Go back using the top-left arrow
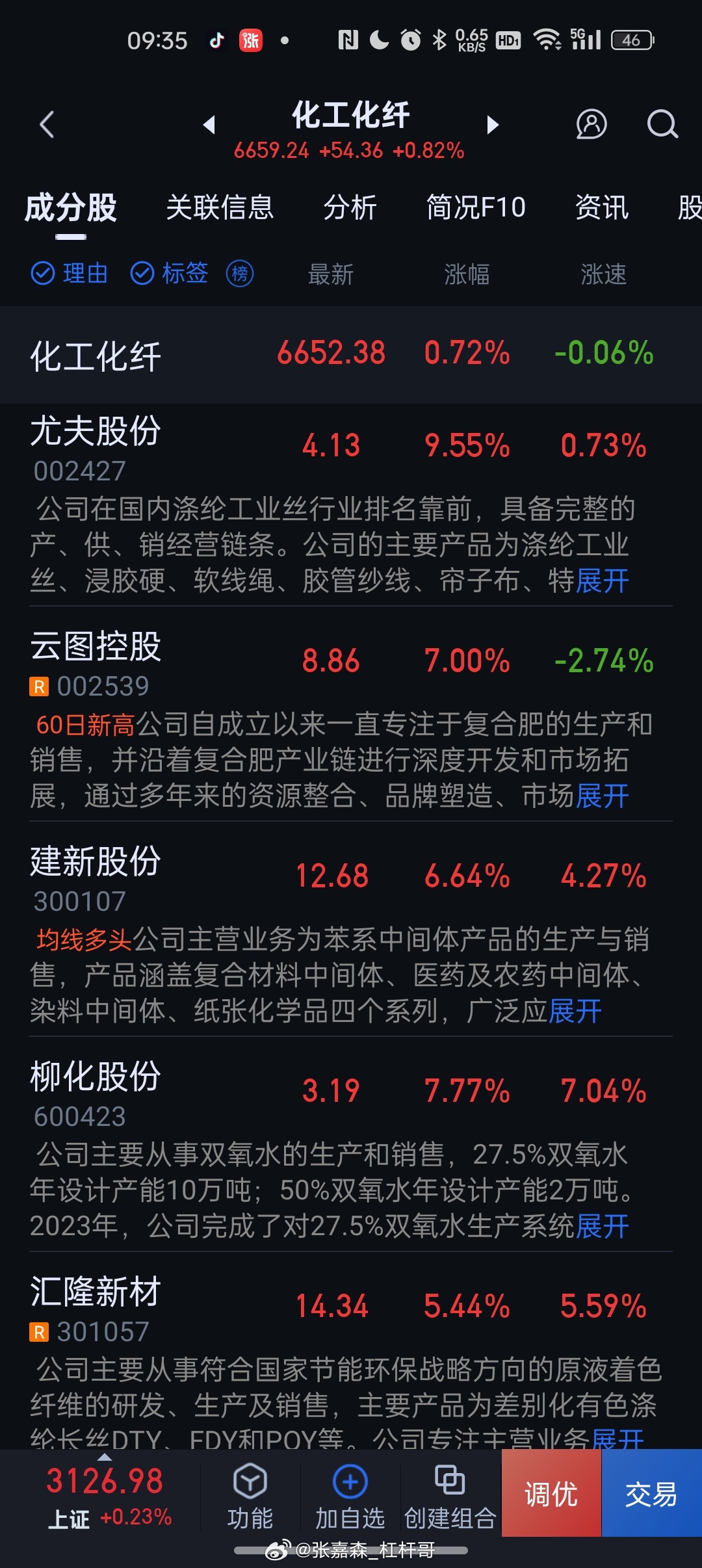The image size is (702, 1568). click(x=47, y=125)
